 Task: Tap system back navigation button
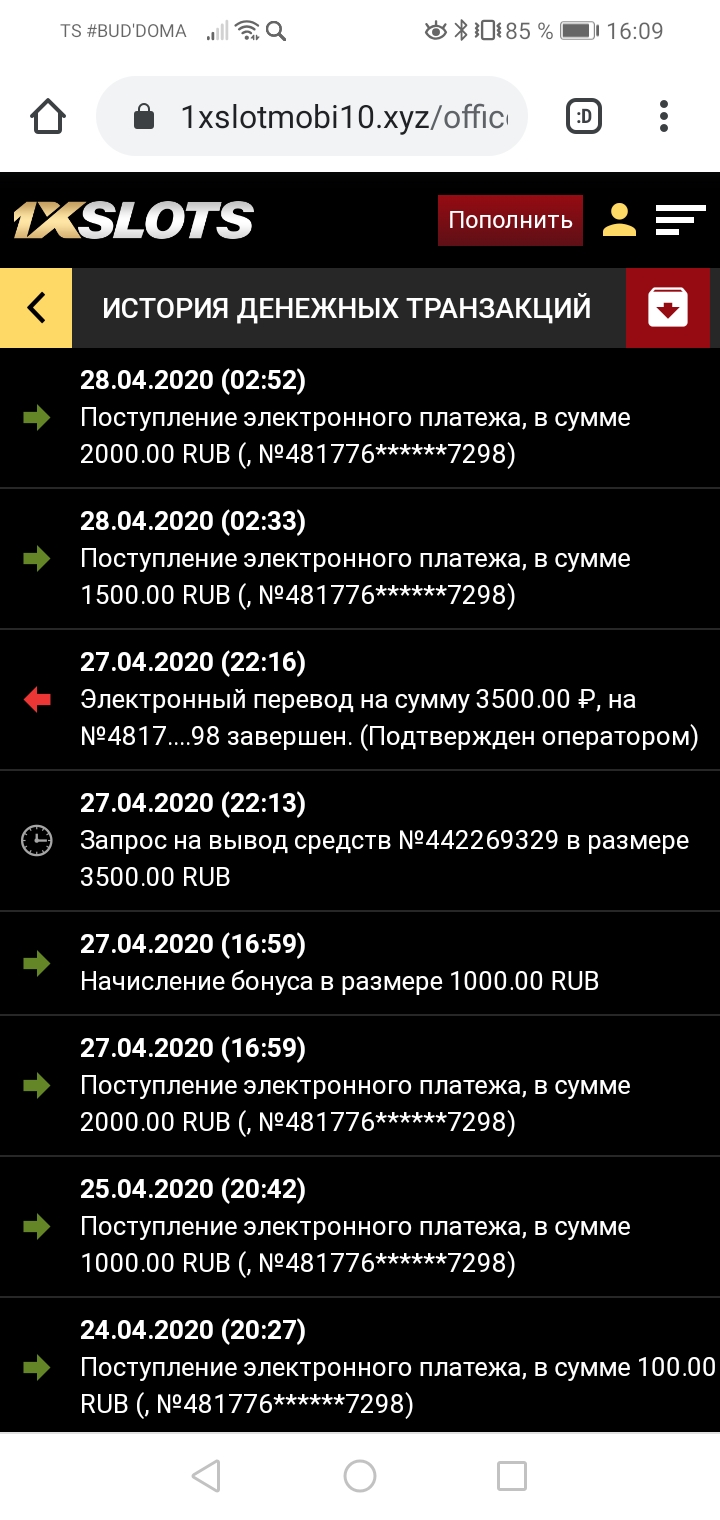tap(206, 1475)
